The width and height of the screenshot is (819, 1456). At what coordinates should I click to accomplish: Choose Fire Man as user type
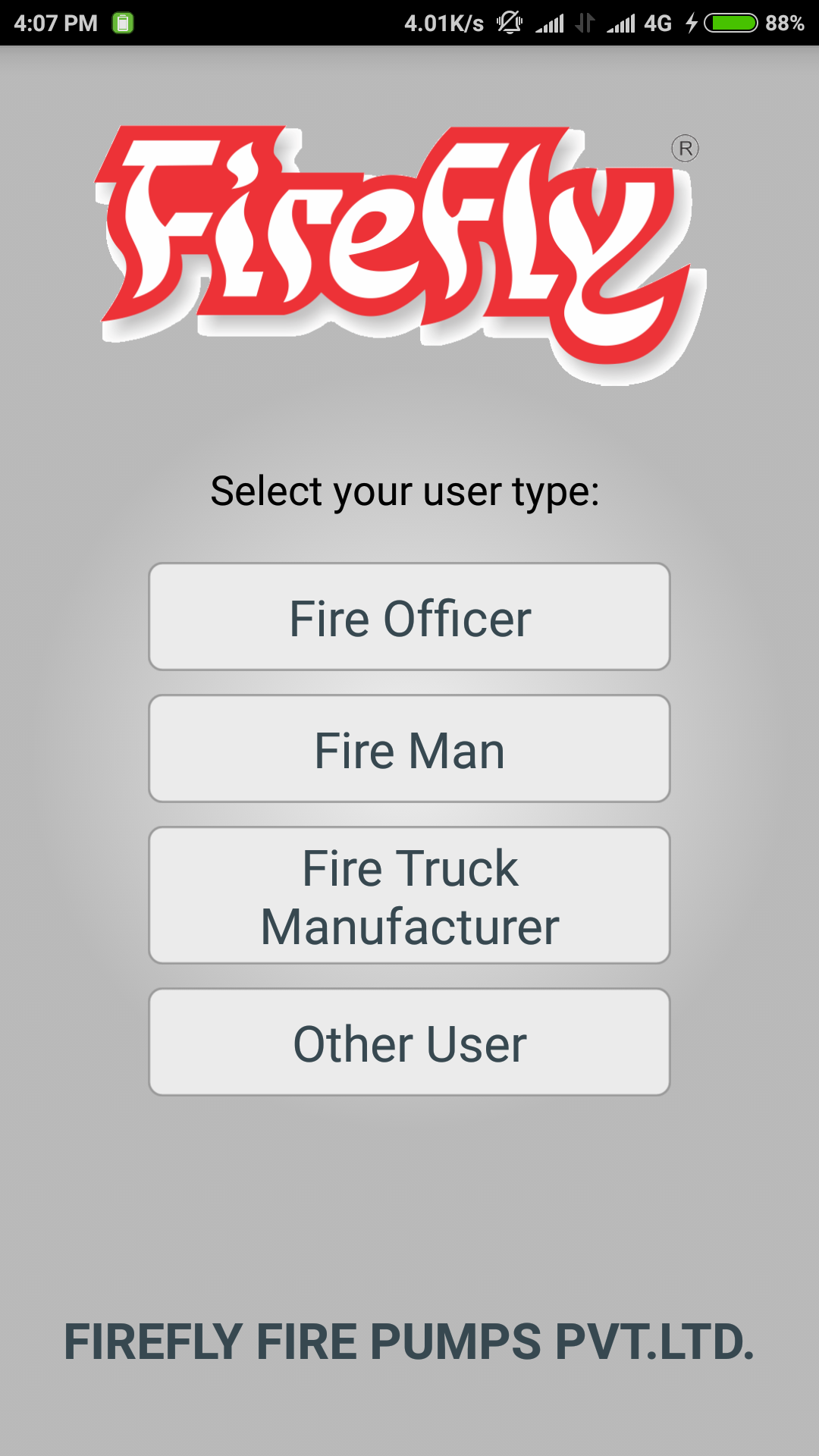pyautogui.click(x=409, y=748)
